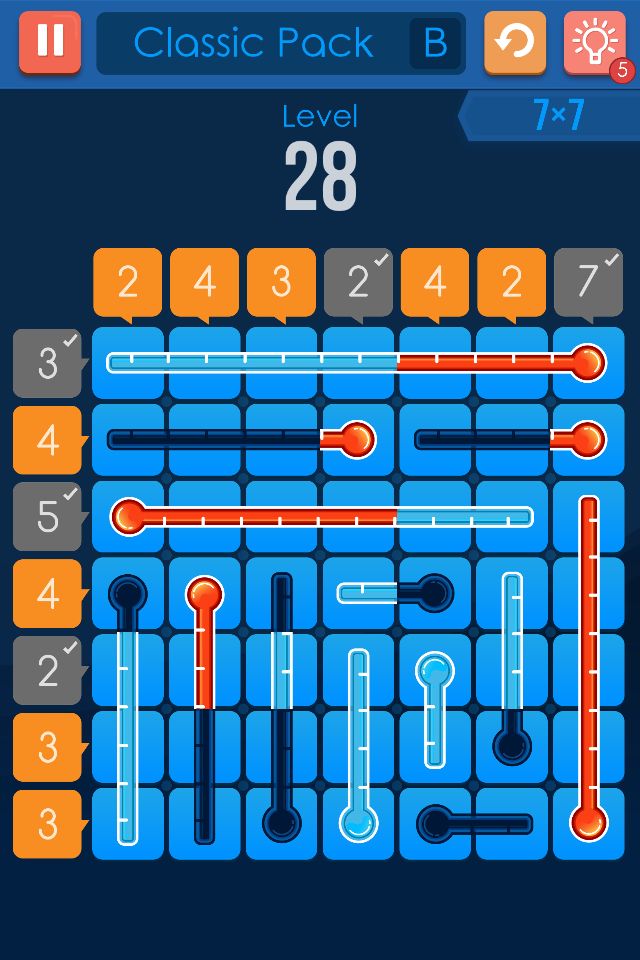Tap the orange restart arrow button
This screenshot has height=960, width=640.
click(515, 42)
